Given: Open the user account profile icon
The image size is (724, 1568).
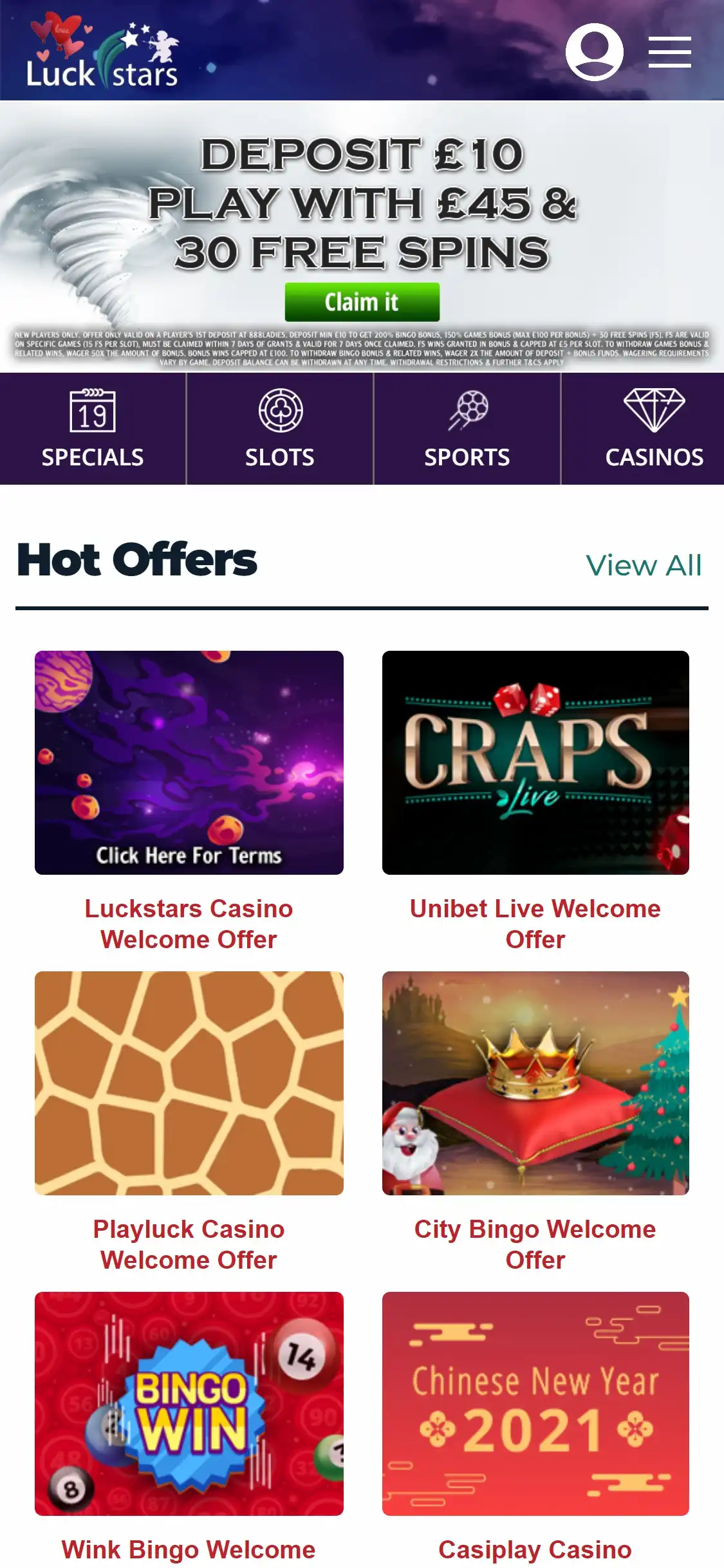Looking at the screenshot, I should pos(594,52).
